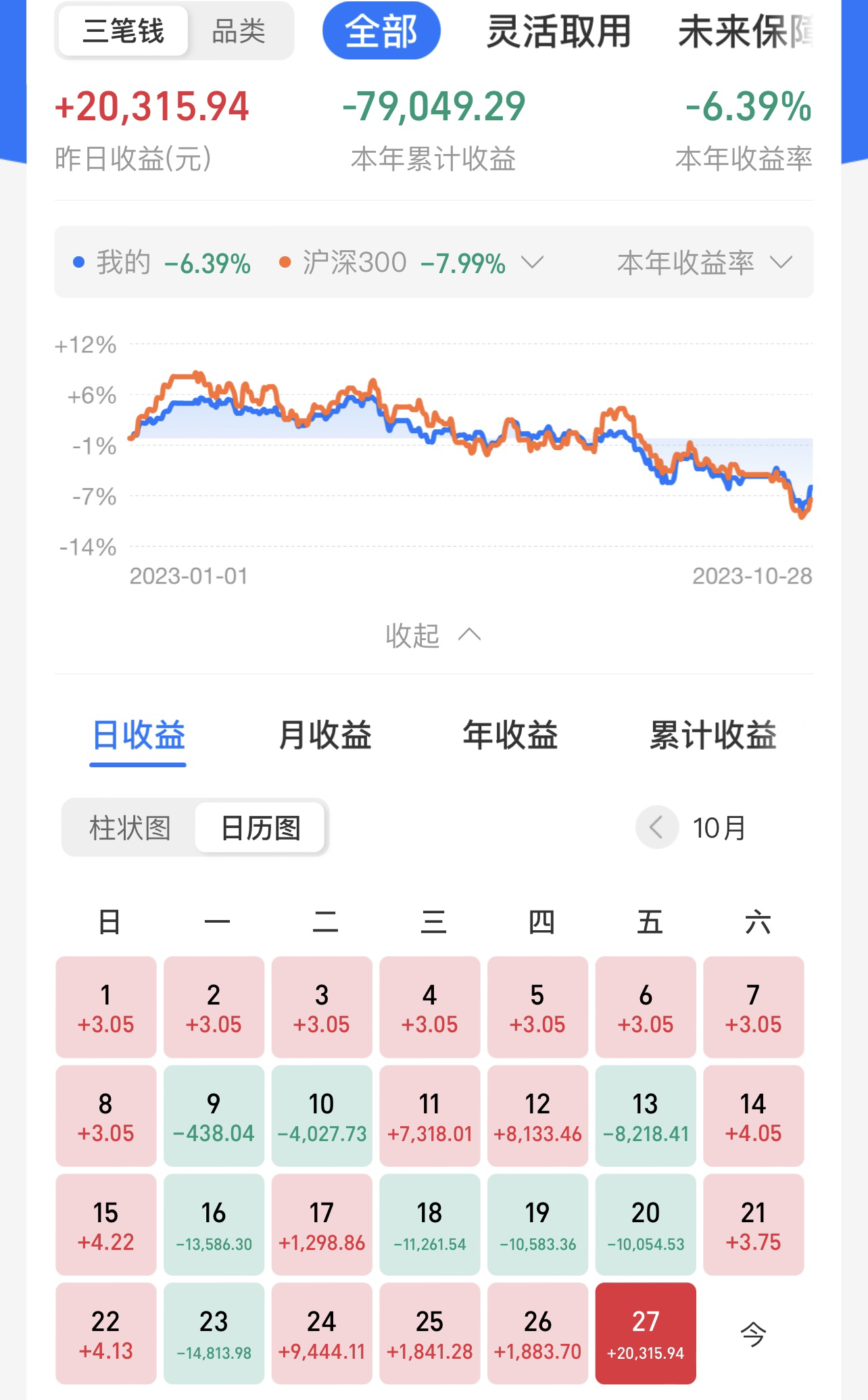Select the 日历图 calendar view
Screen dimensions: 868x1400
click(x=260, y=827)
